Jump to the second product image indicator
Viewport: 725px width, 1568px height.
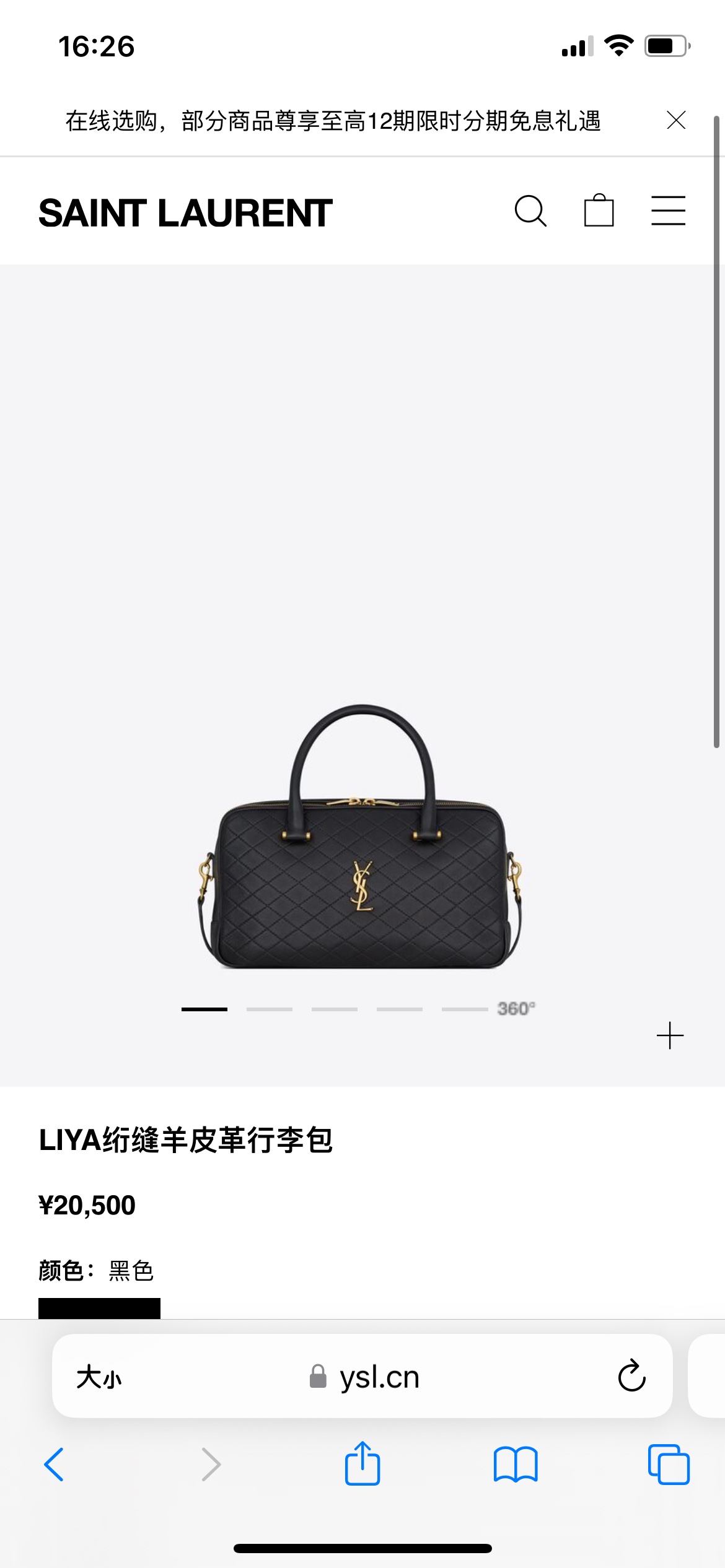[x=269, y=1009]
